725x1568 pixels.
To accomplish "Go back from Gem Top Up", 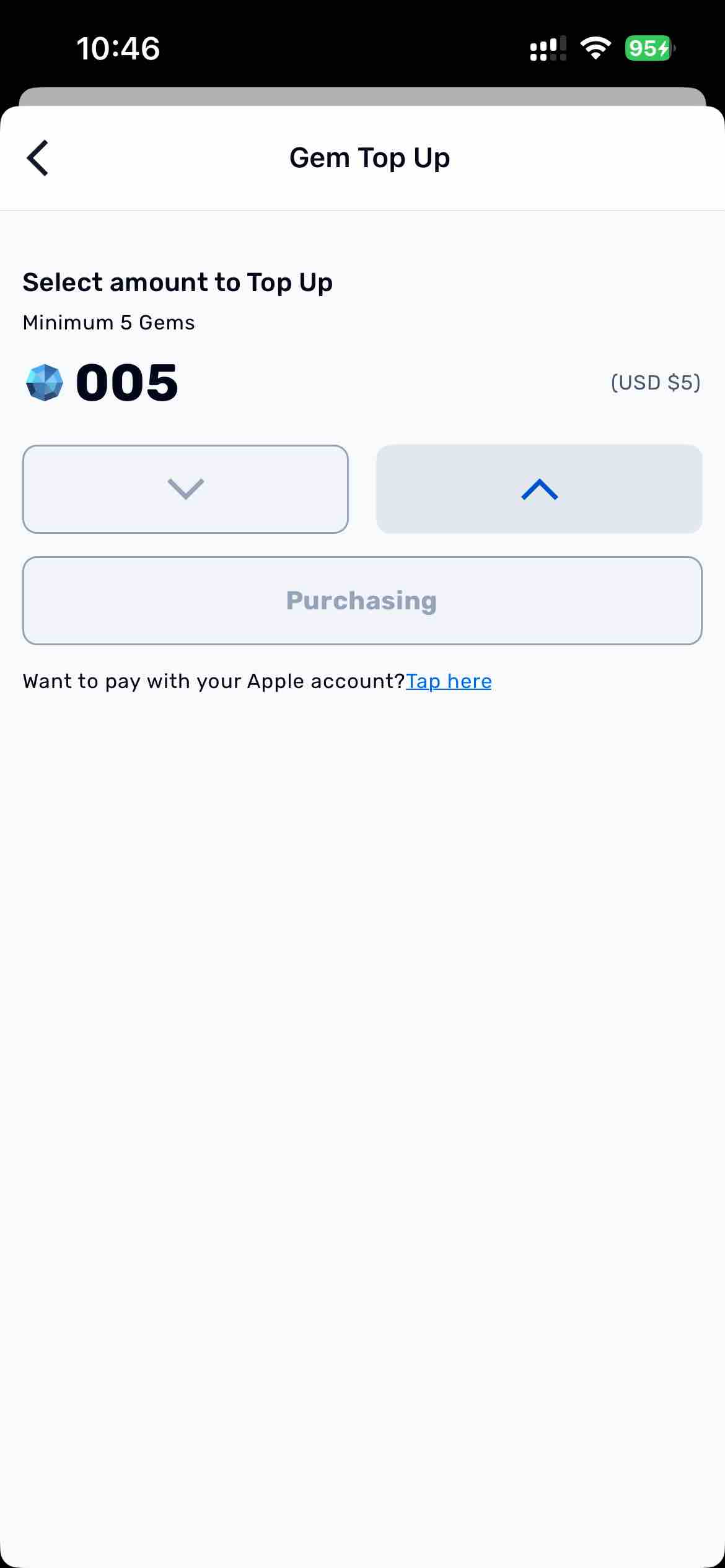I will pos(38,158).
